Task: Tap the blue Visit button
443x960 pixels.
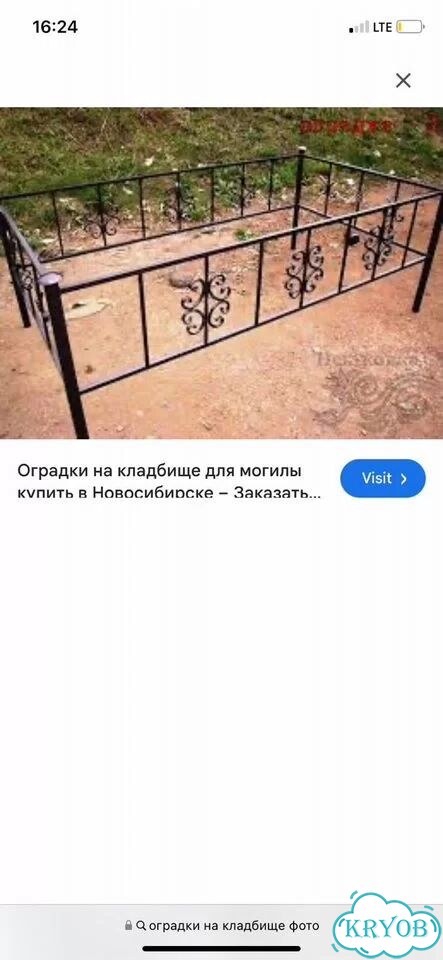Action: (383, 478)
